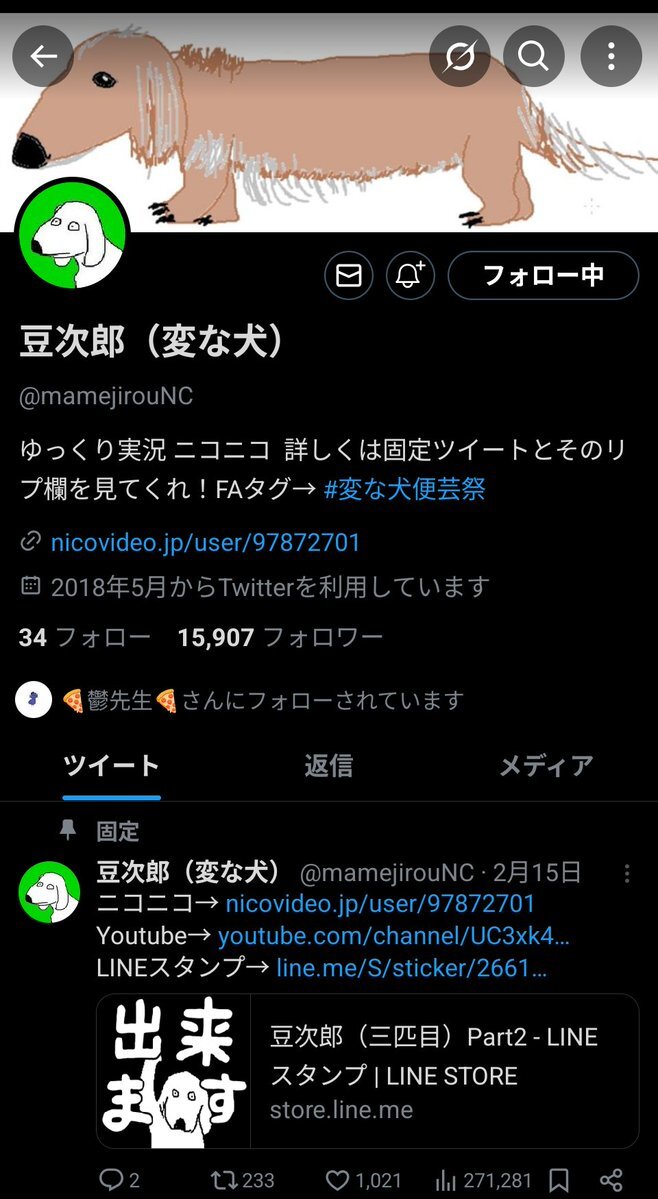Bookmark the pinned tweet
The image size is (658, 1199).
tap(560, 1180)
